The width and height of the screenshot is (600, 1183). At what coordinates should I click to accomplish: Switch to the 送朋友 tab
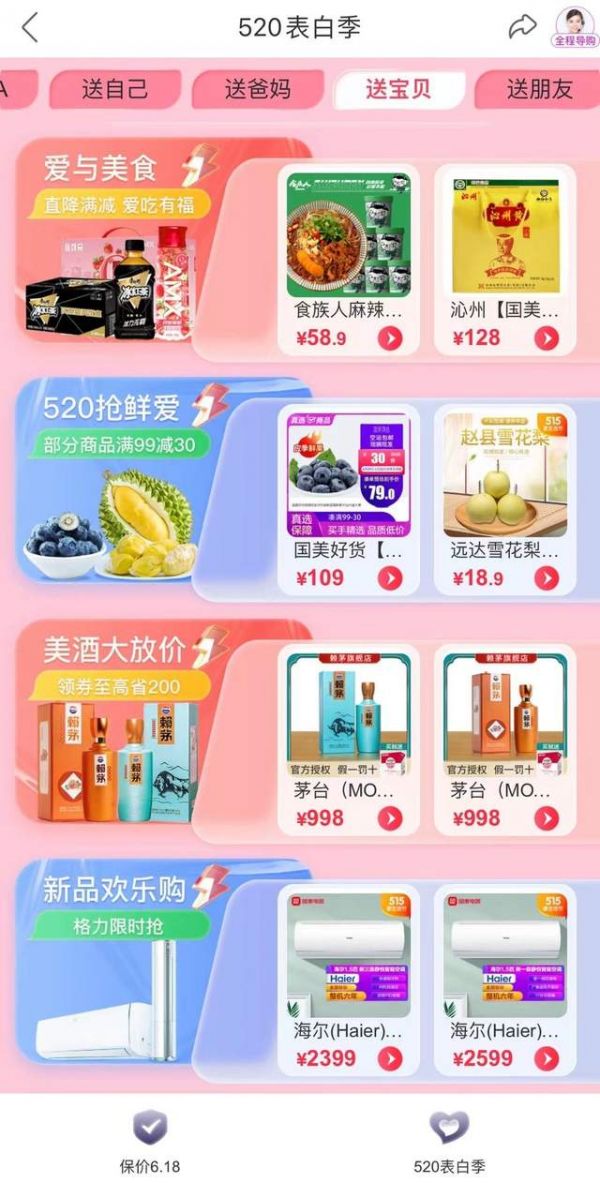[538, 89]
